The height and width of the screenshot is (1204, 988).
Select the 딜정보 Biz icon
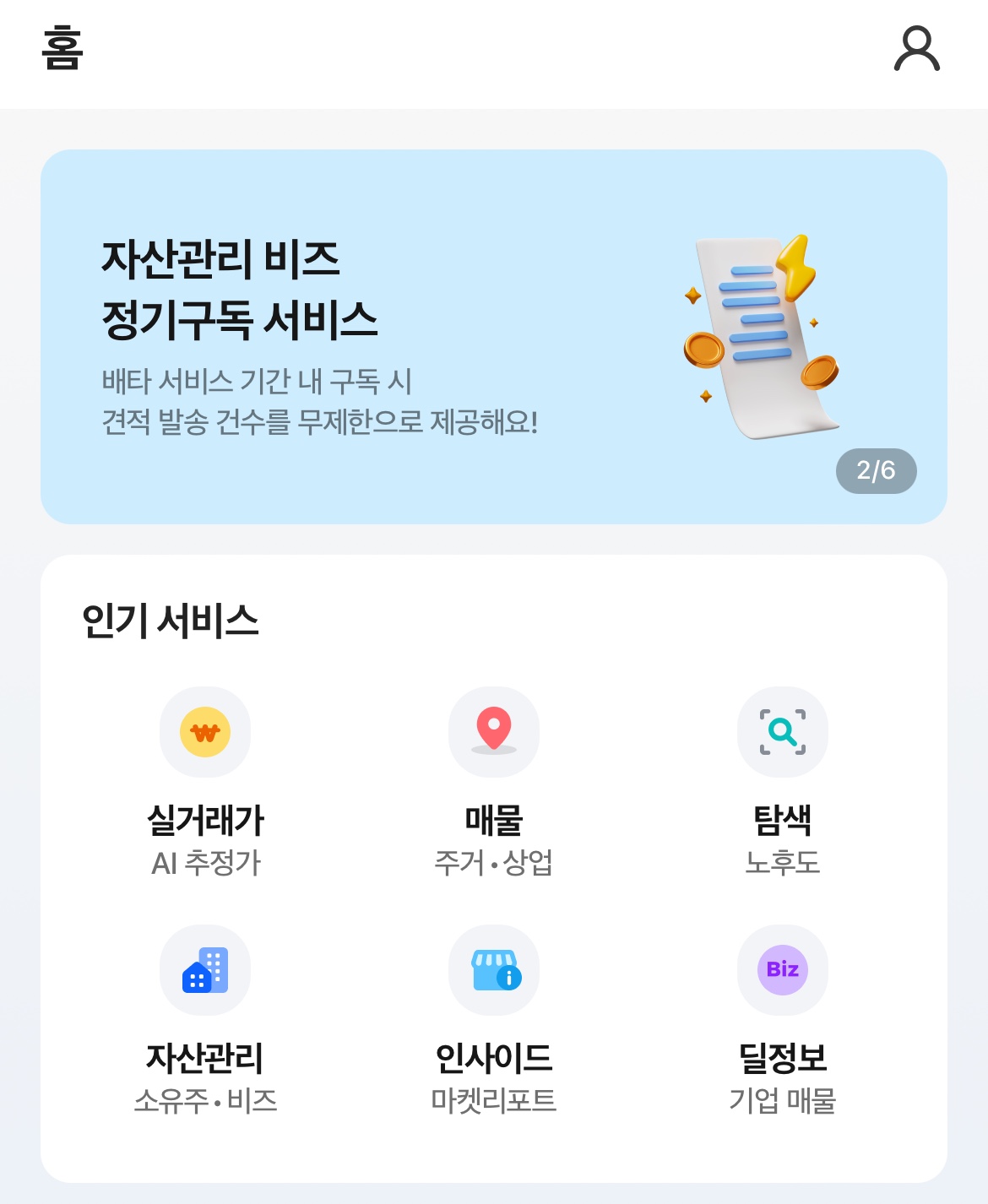click(783, 969)
